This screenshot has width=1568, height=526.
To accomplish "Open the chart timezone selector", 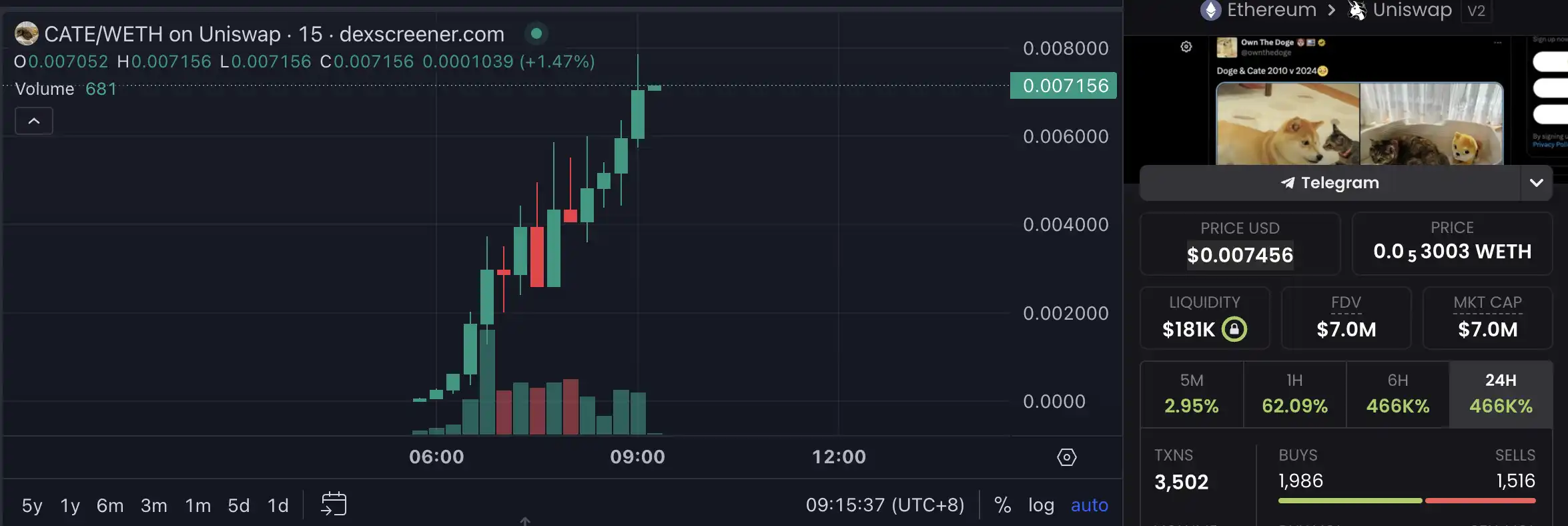I will point(885,505).
